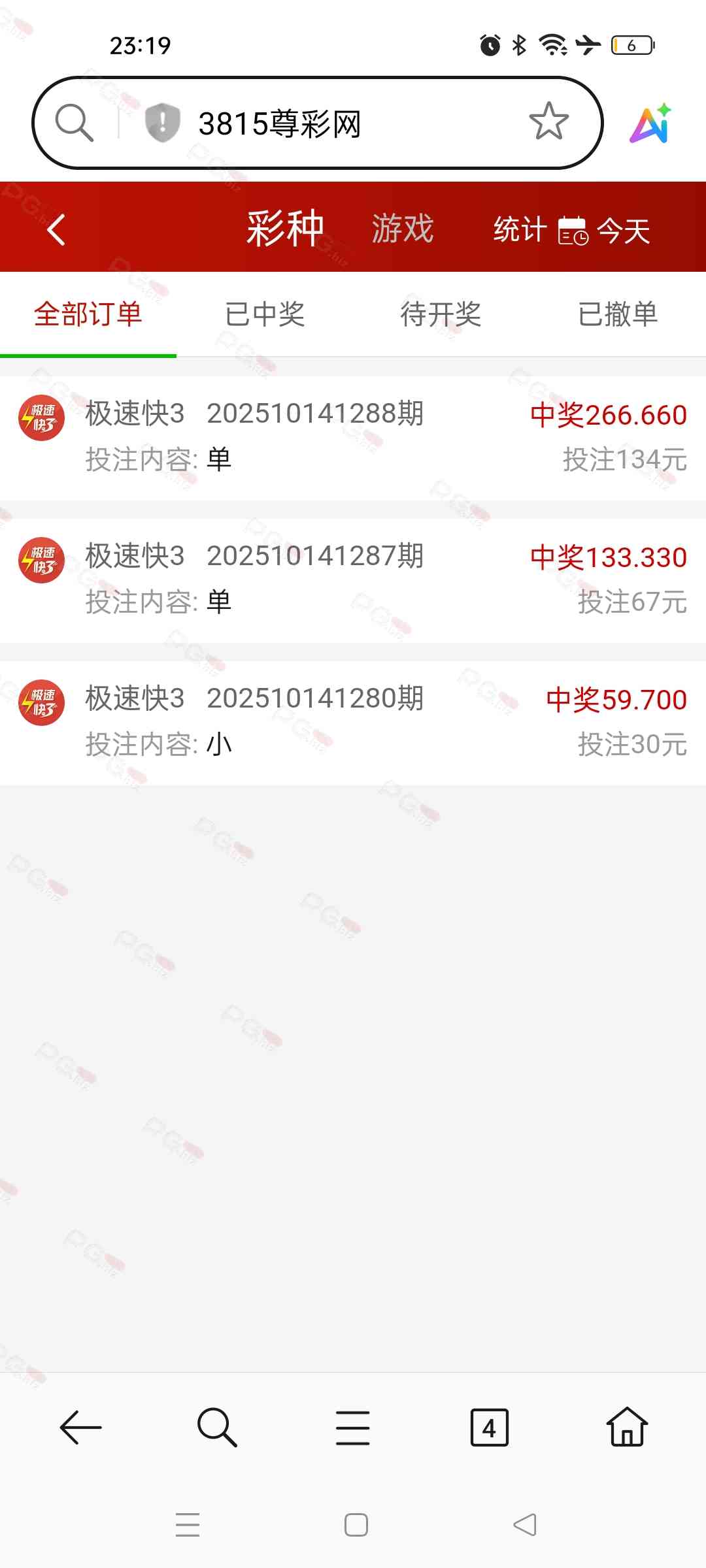Select the 全部订单 tab
706x1568 pixels.
click(x=88, y=314)
